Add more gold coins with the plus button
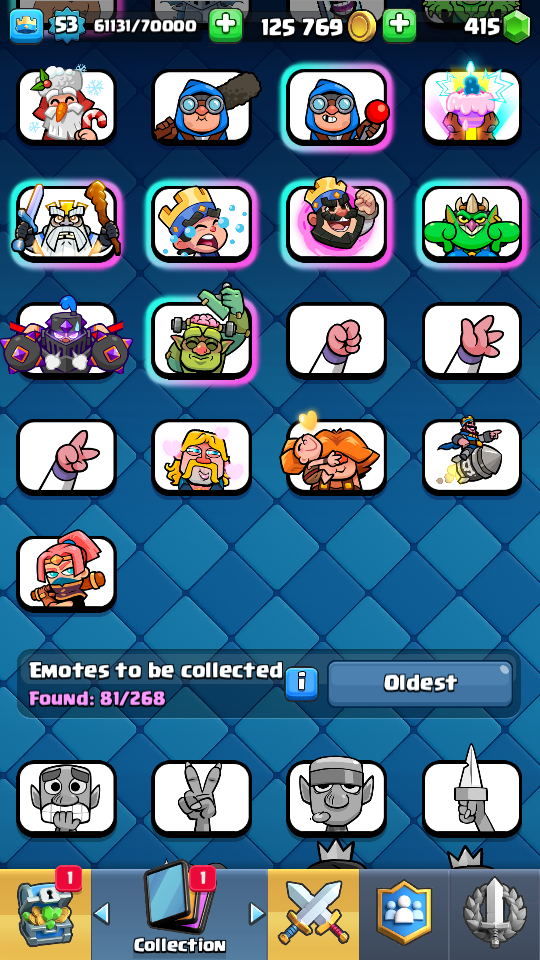 click(399, 26)
